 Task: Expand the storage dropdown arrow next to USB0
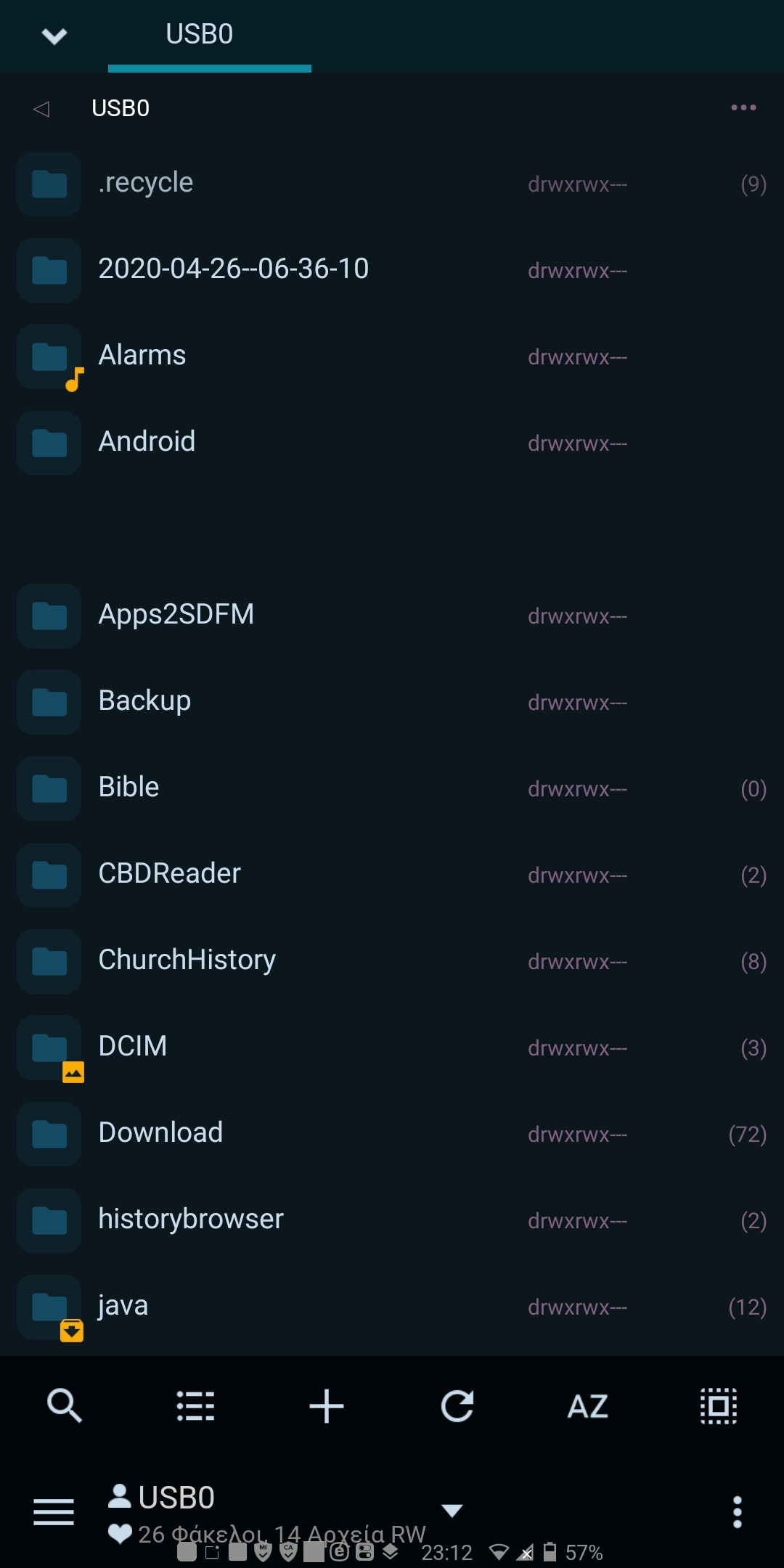tap(452, 1511)
